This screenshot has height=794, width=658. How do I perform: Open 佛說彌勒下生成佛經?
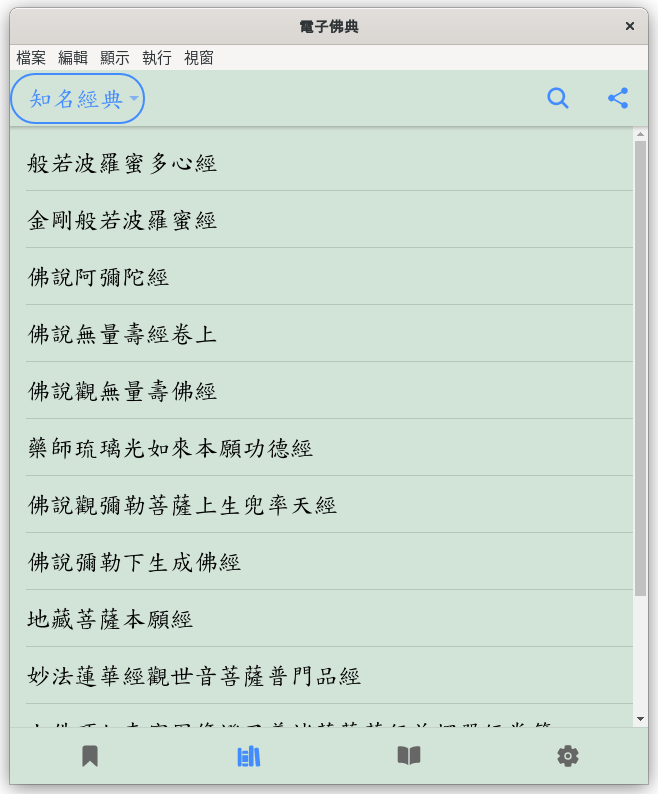pos(329,562)
